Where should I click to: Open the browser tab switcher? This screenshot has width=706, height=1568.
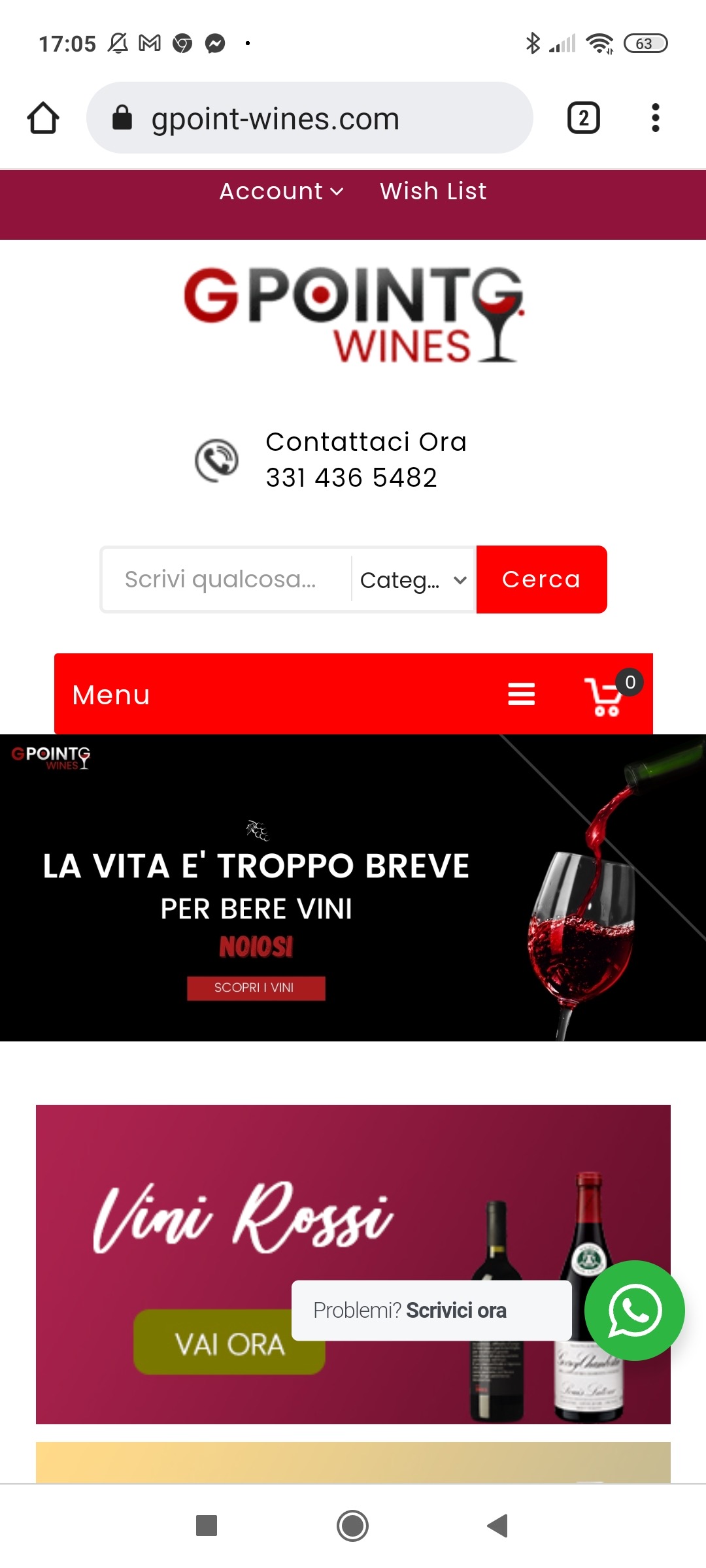click(583, 118)
